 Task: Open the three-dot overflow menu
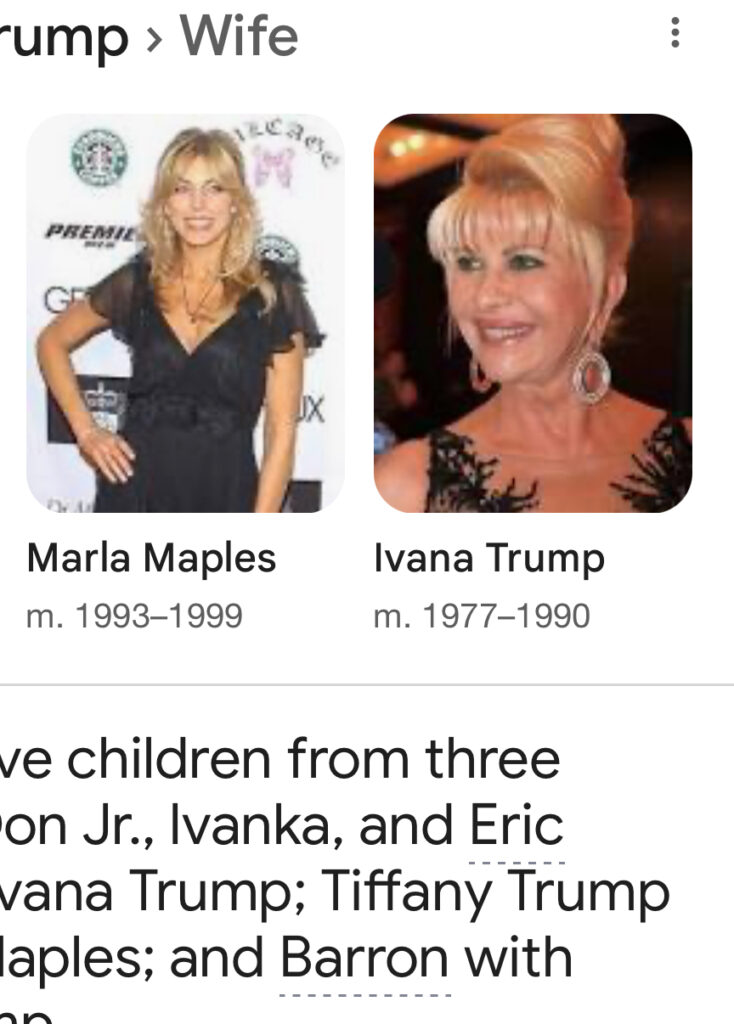click(675, 33)
